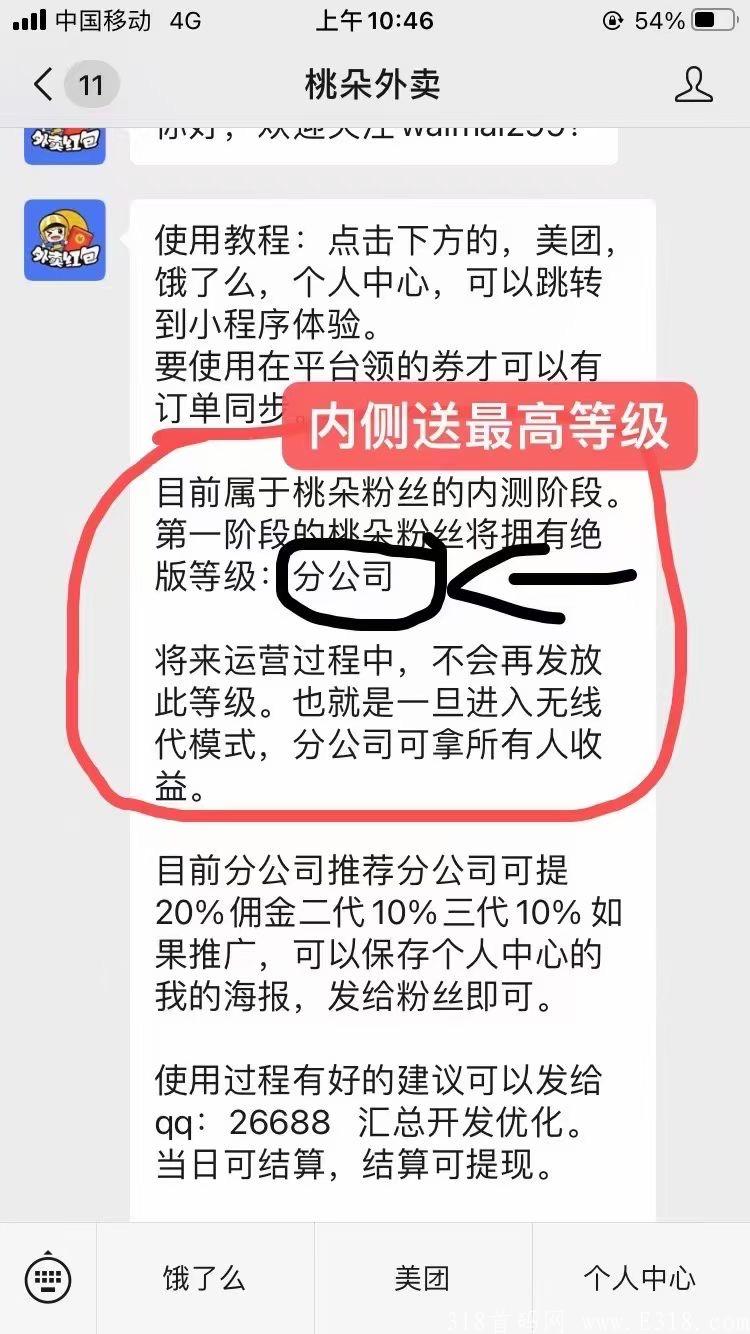Open the 美团 menu item

pyautogui.click(x=422, y=1277)
